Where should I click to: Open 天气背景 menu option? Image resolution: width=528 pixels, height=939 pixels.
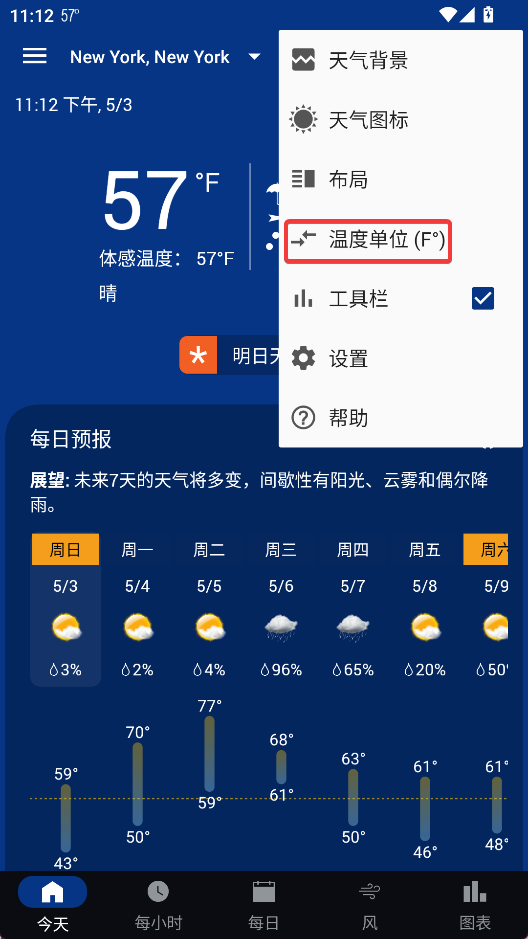[400, 60]
